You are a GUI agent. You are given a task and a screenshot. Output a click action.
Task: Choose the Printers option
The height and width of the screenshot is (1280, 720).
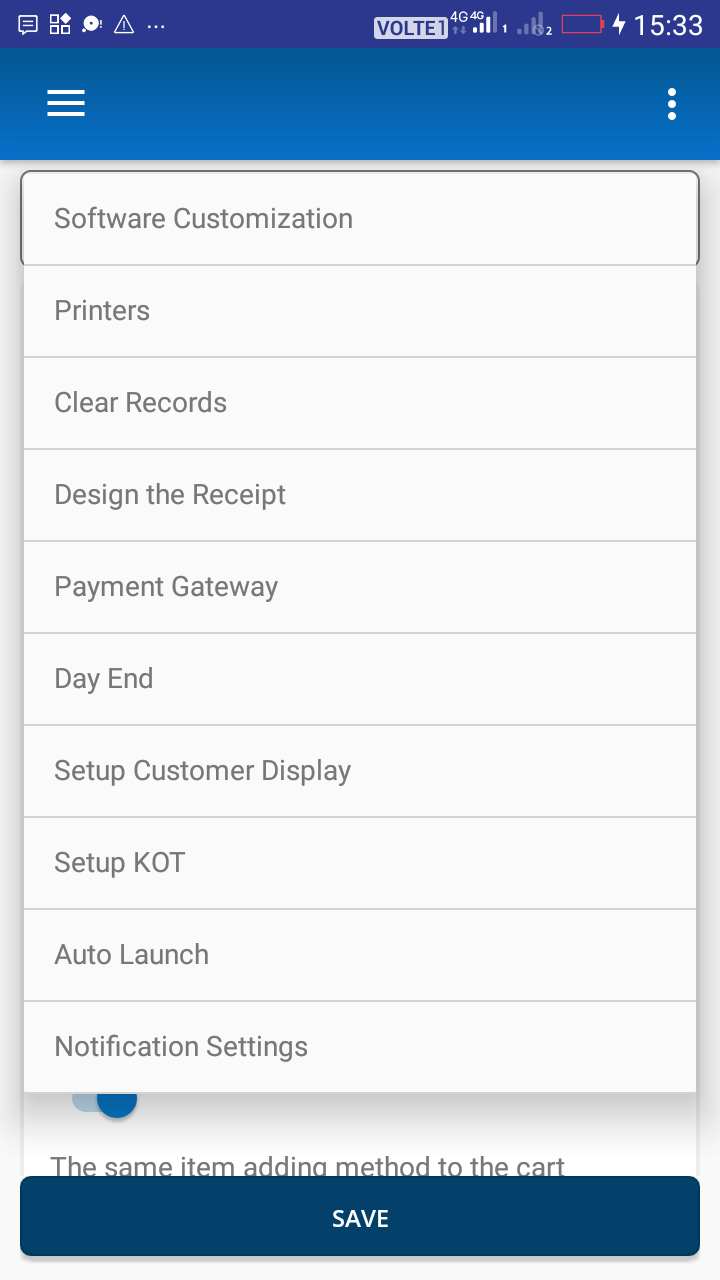(360, 311)
